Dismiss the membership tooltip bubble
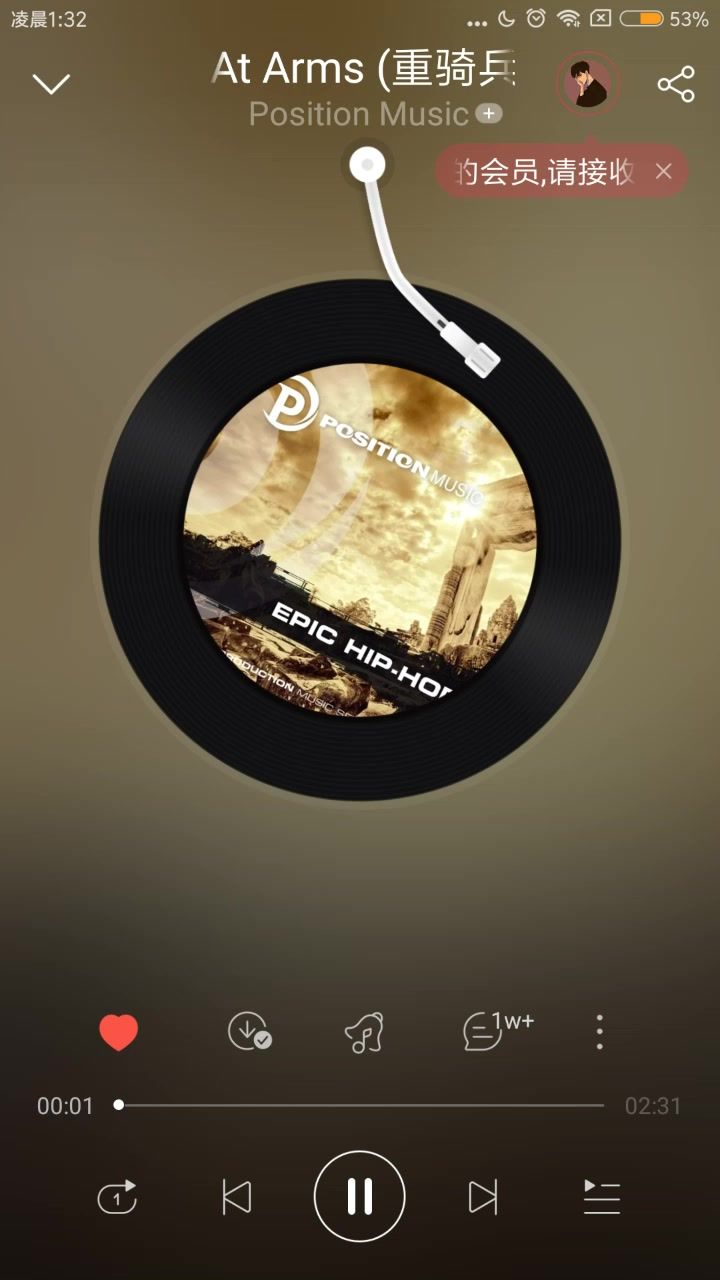 click(663, 172)
